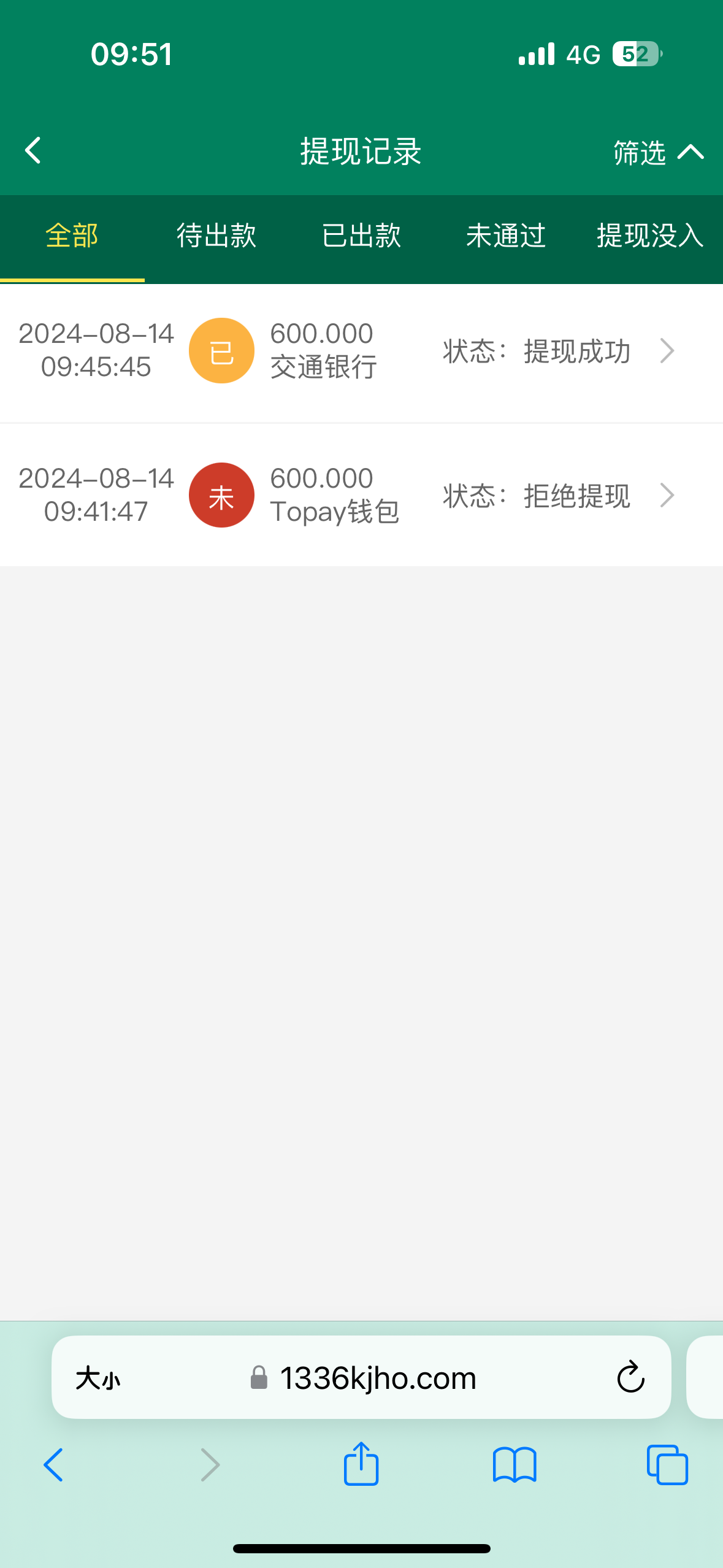
Task: Open the 筛选 filter dropdown
Action: click(657, 152)
